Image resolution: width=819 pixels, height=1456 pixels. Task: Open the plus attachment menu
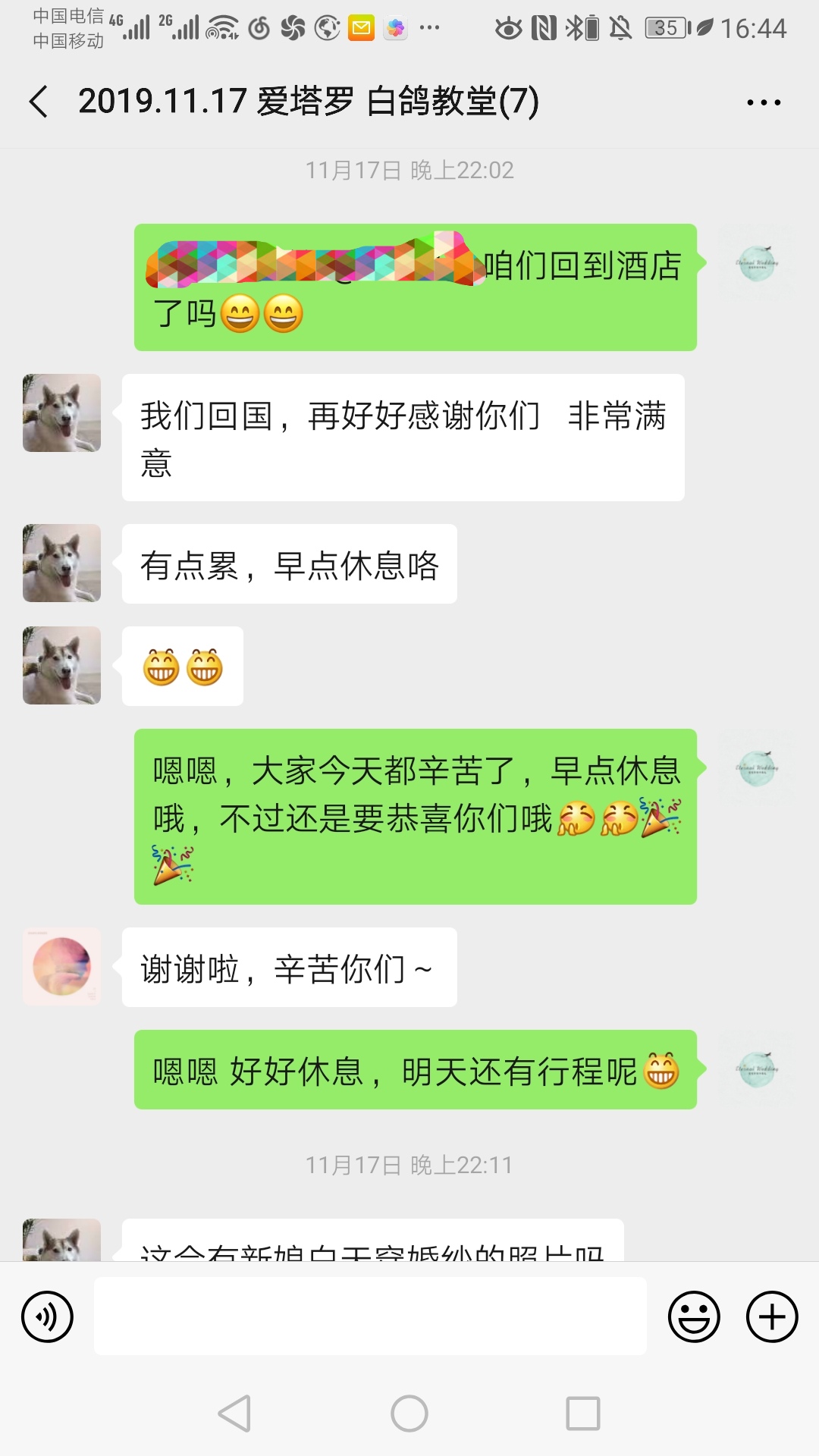coord(772,1316)
